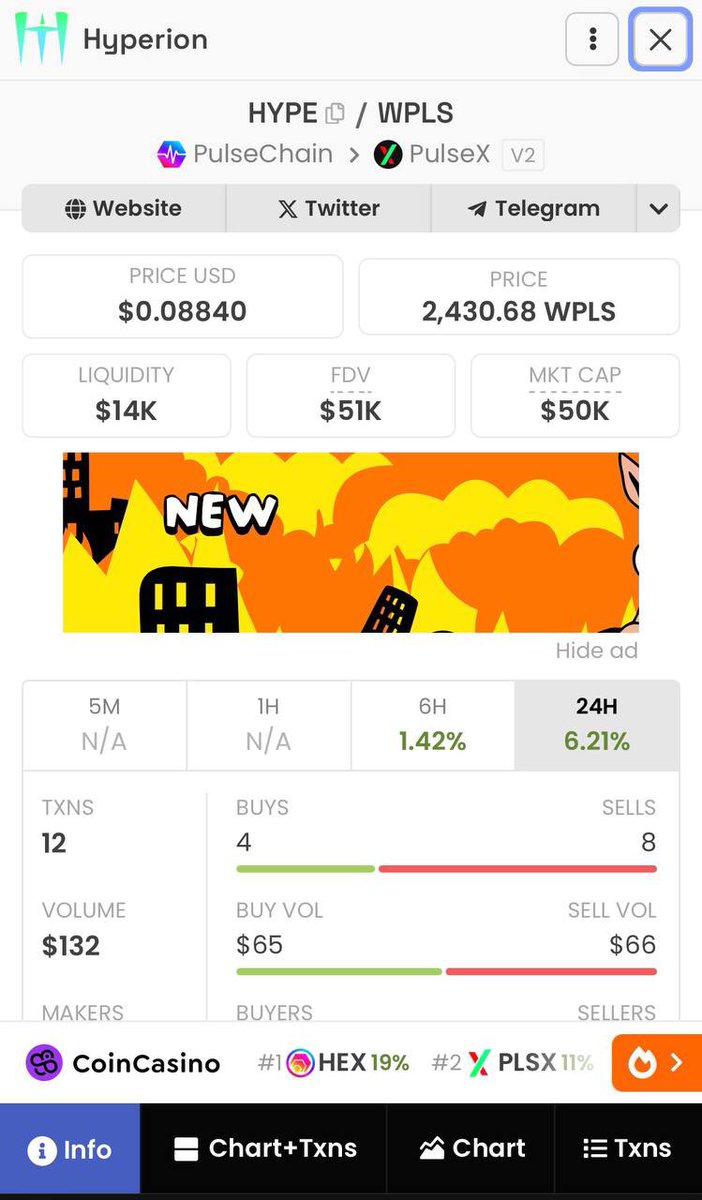Open the NEW ad banner
702x1200 pixels.
pyautogui.click(x=351, y=542)
